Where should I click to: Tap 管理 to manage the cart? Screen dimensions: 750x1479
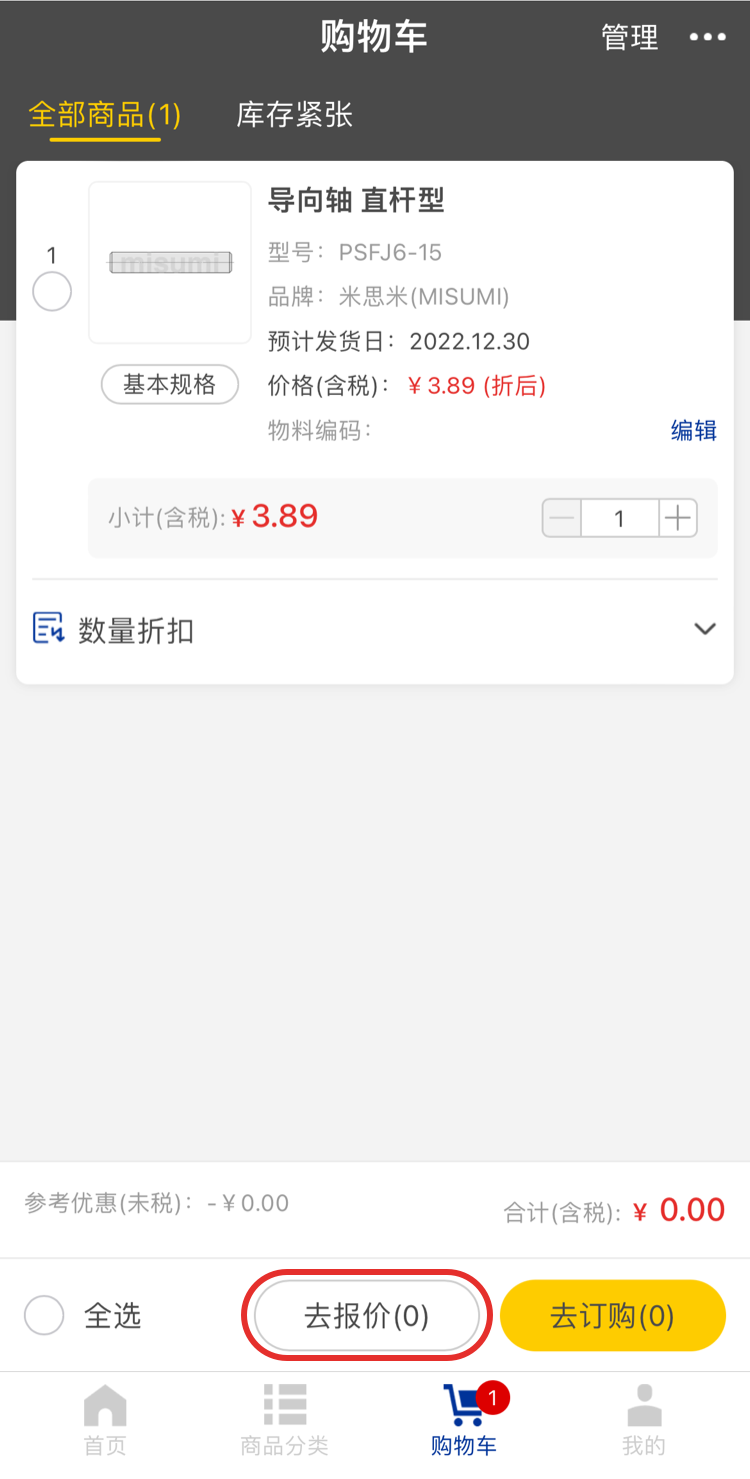coord(629,38)
